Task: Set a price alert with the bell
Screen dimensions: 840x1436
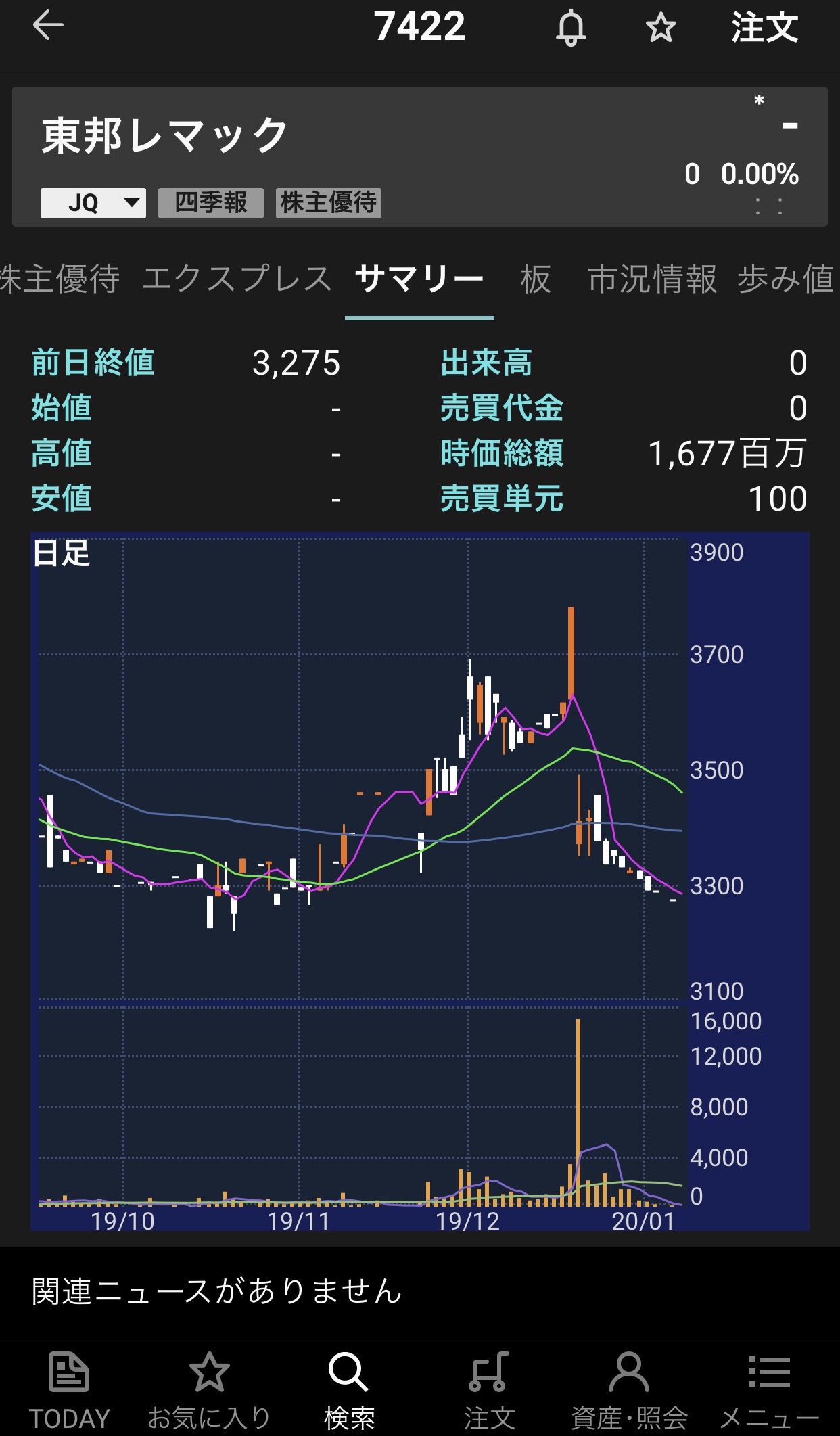Action: [571, 28]
